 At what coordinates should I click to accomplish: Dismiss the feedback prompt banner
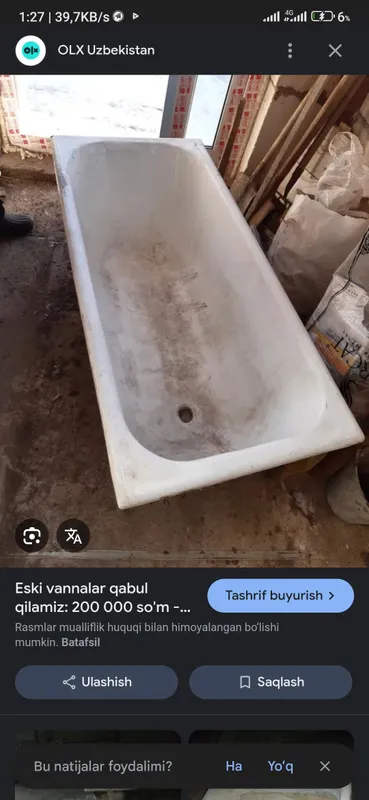click(325, 766)
